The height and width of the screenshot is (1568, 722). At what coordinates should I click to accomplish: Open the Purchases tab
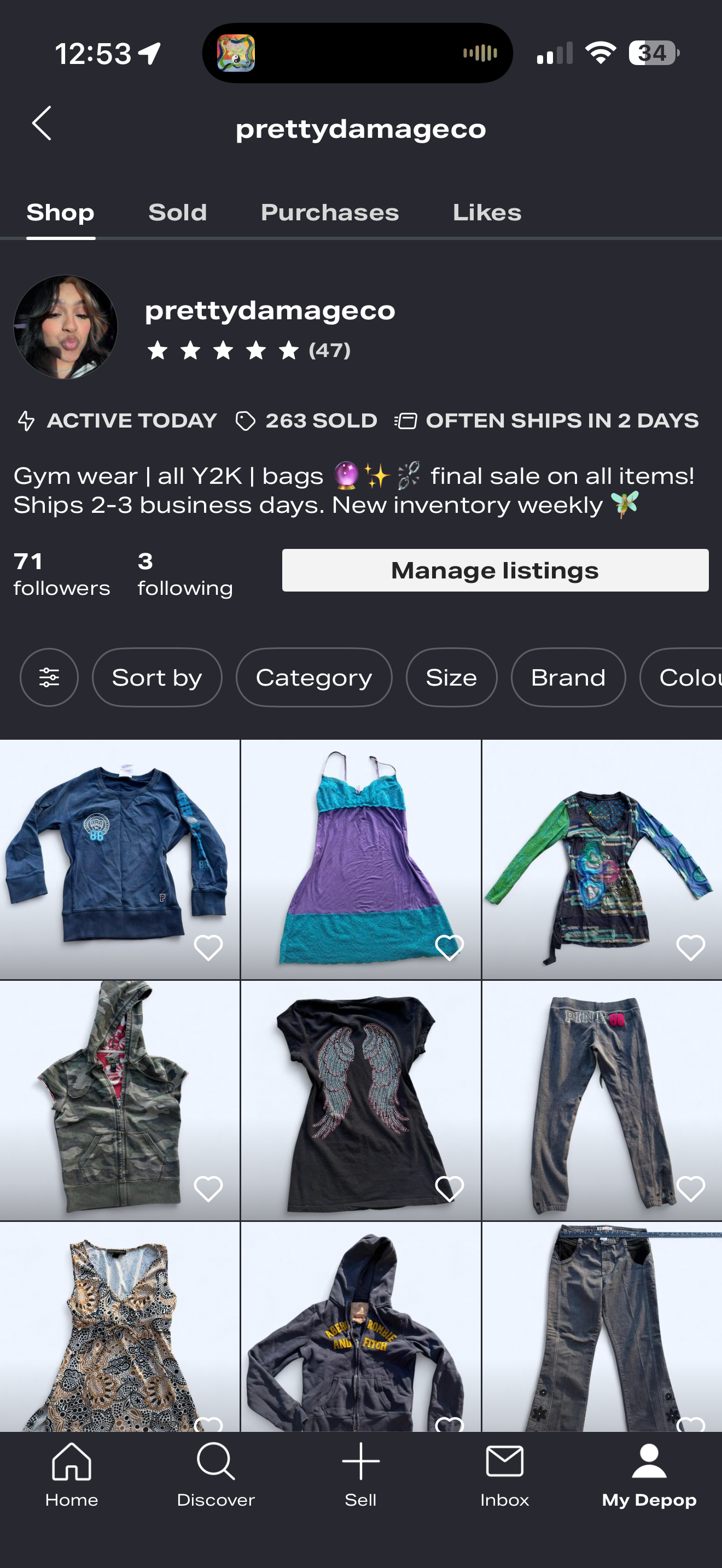(x=329, y=213)
